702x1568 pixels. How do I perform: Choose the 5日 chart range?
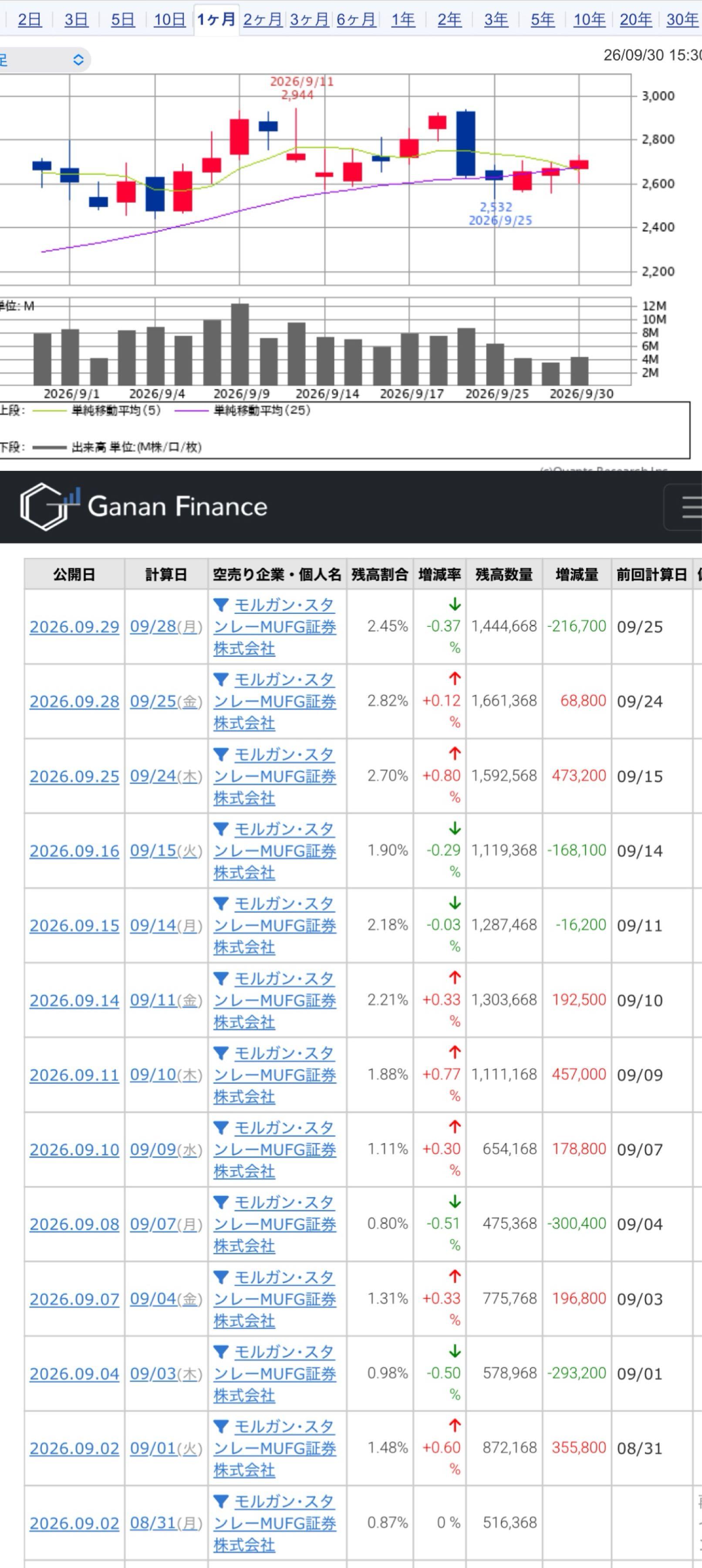point(122,20)
